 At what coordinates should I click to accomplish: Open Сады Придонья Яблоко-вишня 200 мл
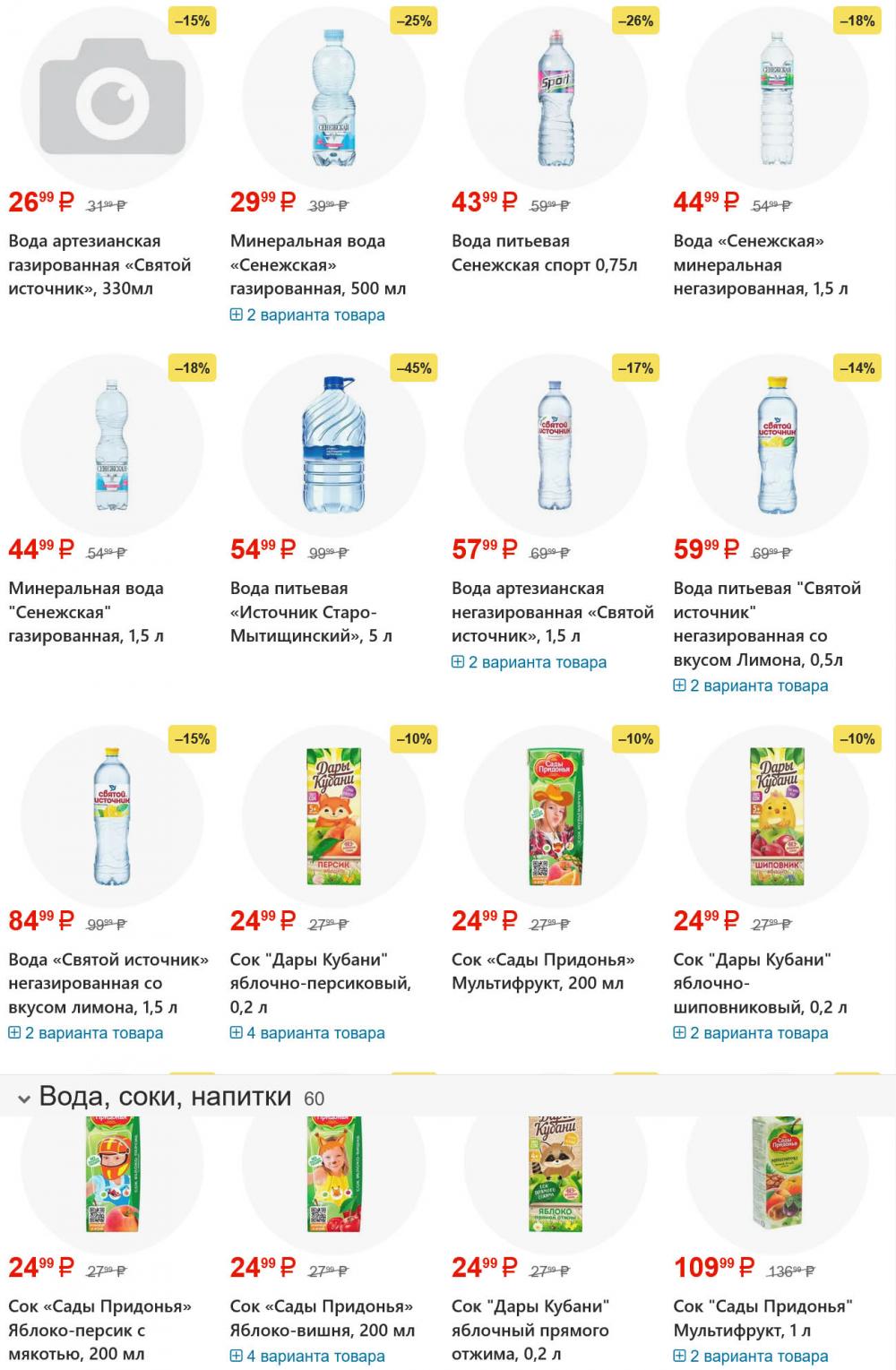pos(322,1318)
